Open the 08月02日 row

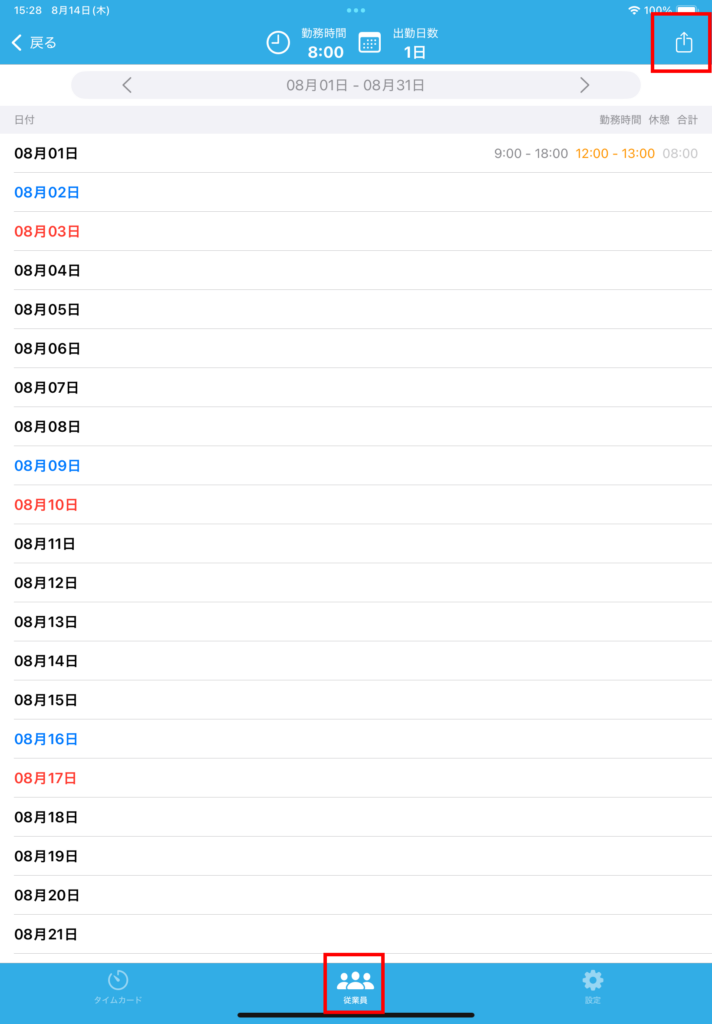(x=355, y=192)
